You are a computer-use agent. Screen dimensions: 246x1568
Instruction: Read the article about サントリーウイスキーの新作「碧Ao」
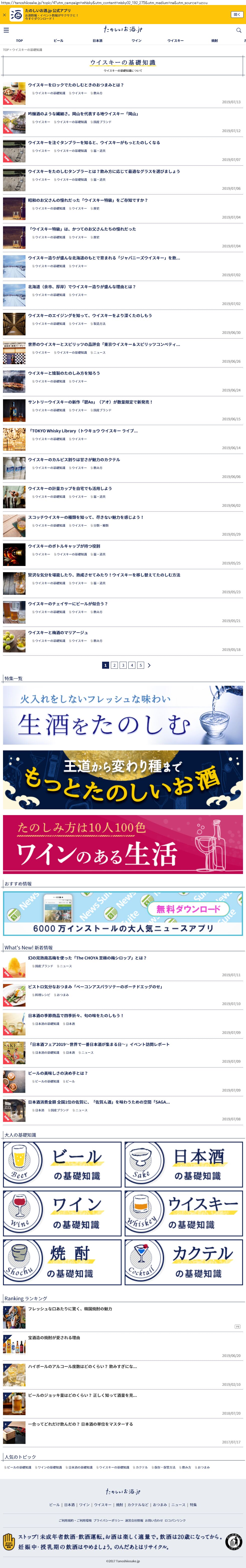(x=90, y=402)
